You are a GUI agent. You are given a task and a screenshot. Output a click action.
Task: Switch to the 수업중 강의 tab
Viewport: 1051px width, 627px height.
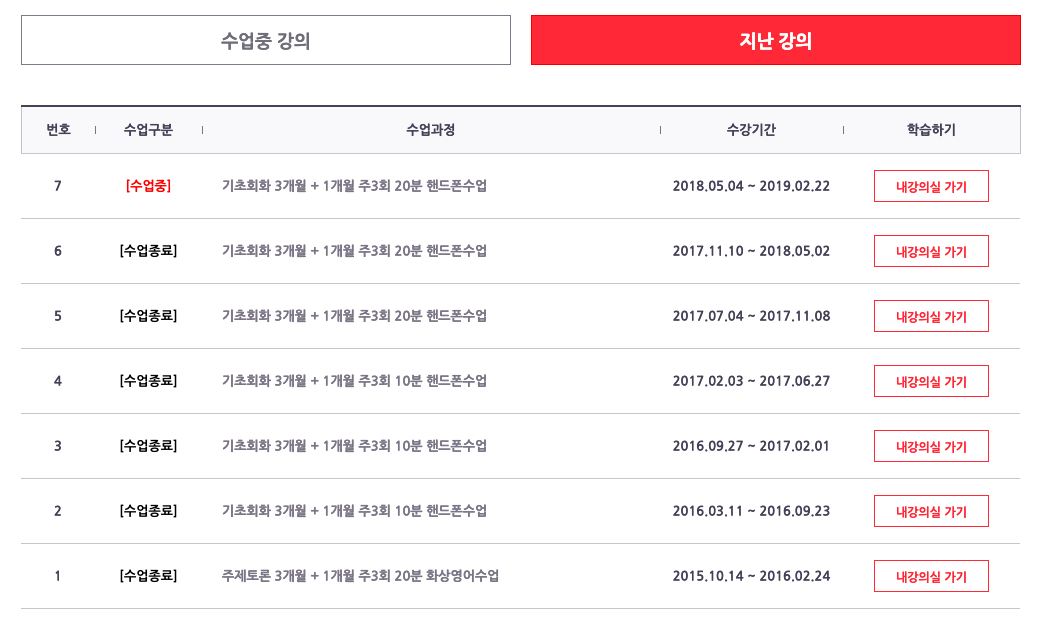coord(265,41)
